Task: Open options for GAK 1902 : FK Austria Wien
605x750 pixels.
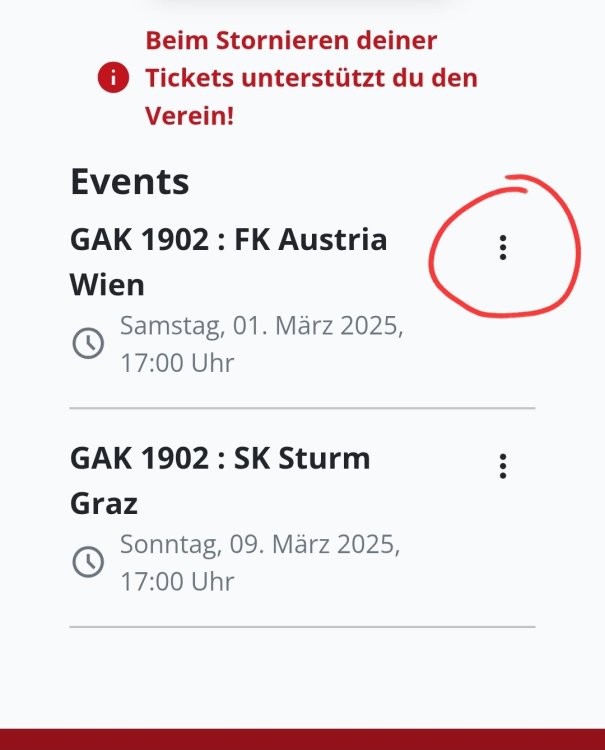Action: (503, 247)
